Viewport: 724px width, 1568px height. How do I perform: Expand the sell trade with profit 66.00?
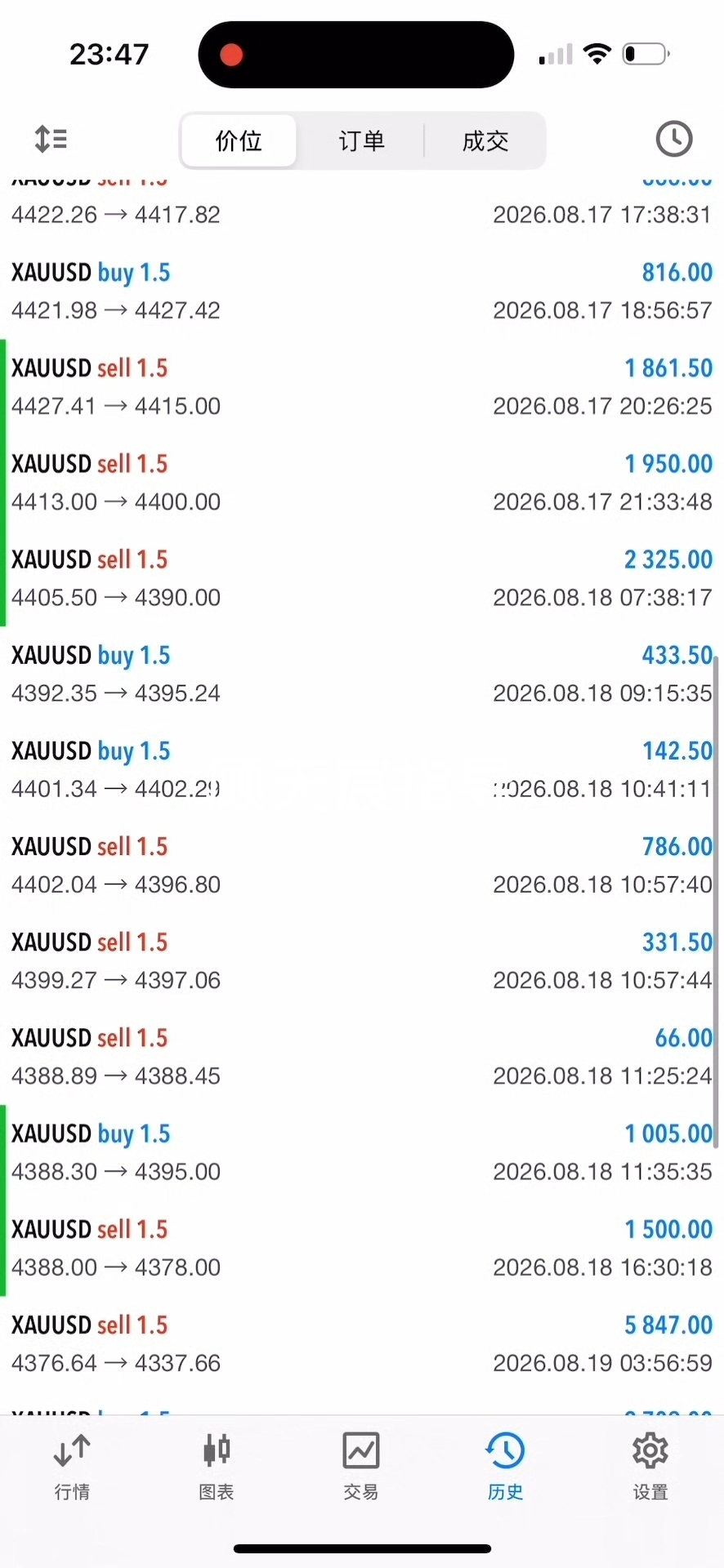[x=362, y=1057]
